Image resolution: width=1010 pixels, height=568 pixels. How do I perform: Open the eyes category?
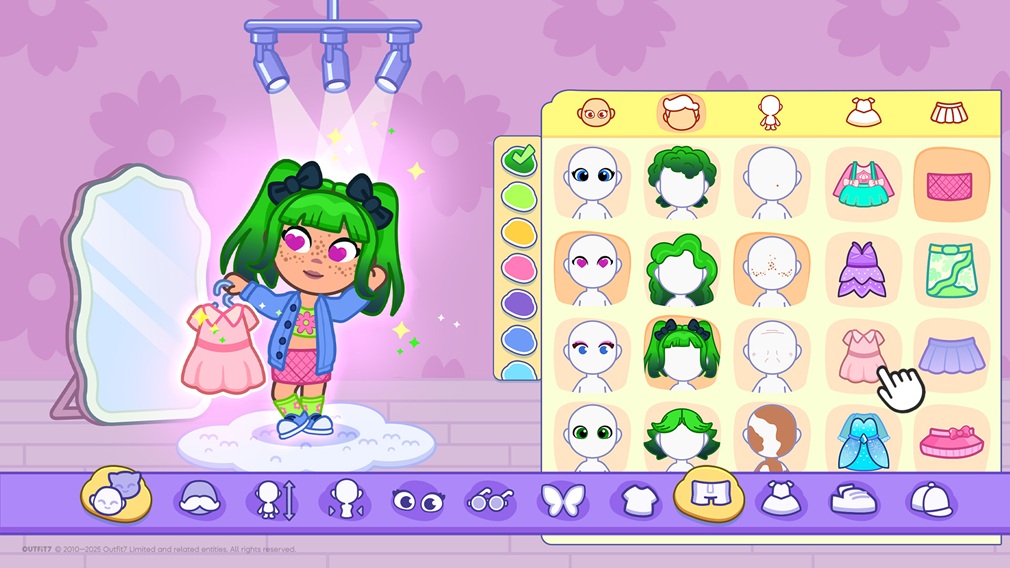(x=417, y=498)
